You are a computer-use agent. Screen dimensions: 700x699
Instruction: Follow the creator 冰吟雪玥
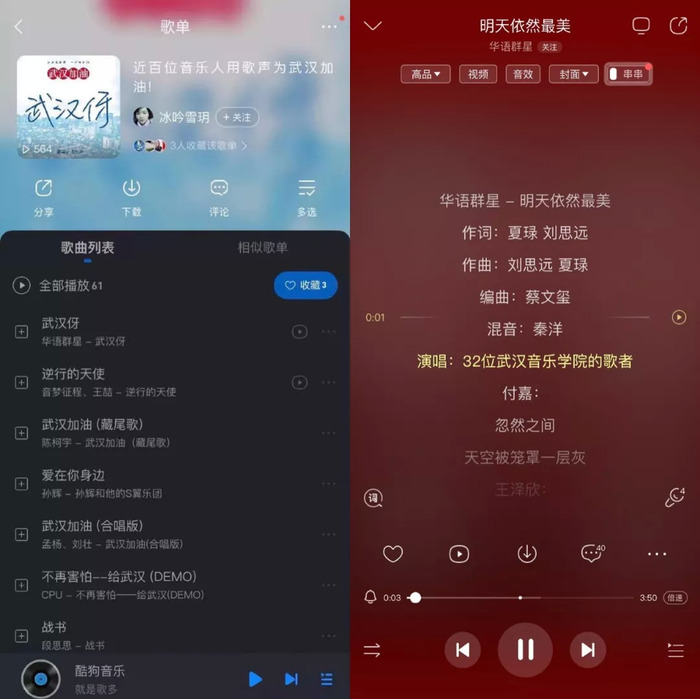point(237,117)
